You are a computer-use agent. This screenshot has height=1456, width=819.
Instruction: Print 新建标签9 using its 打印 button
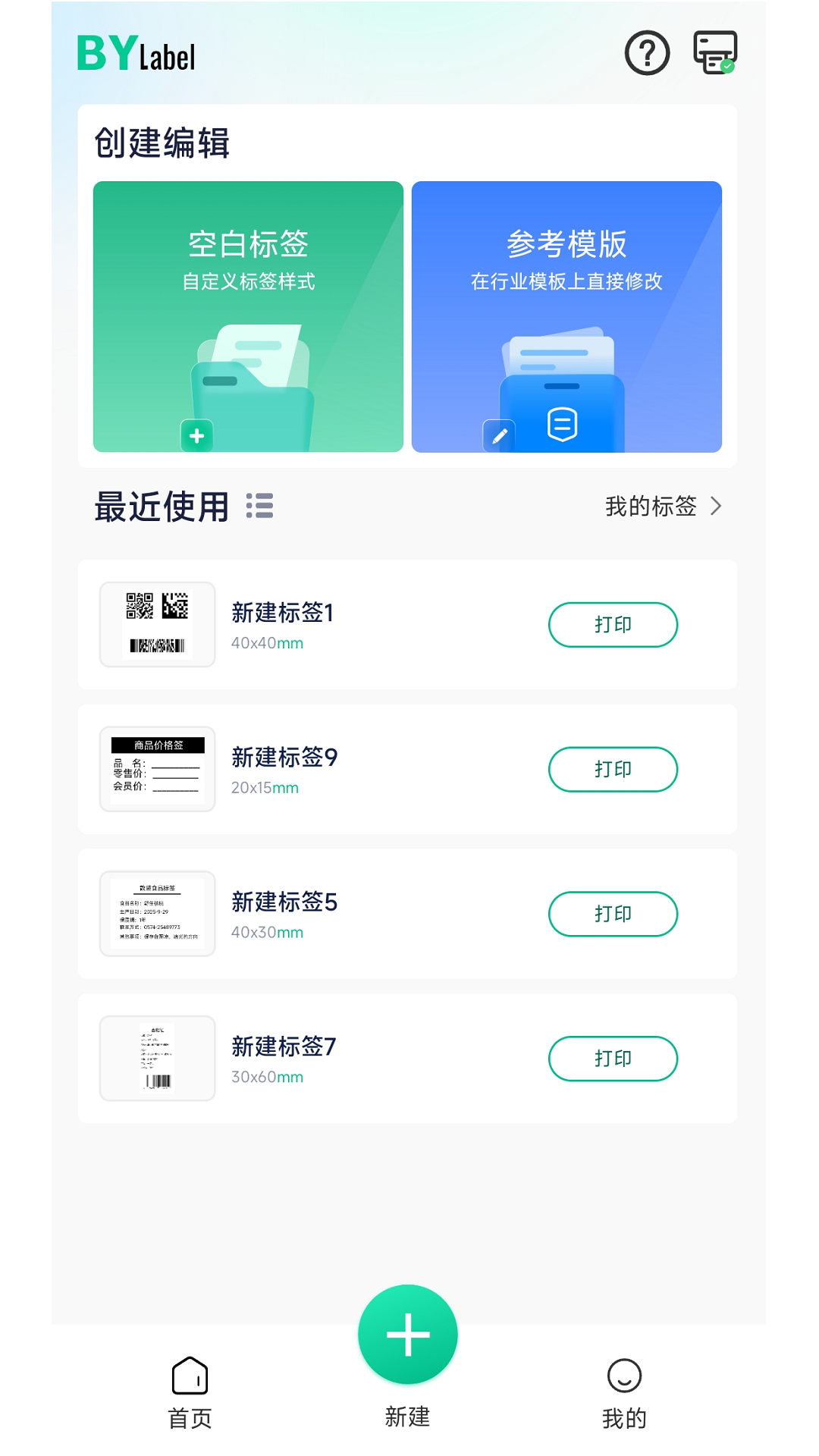[613, 769]
